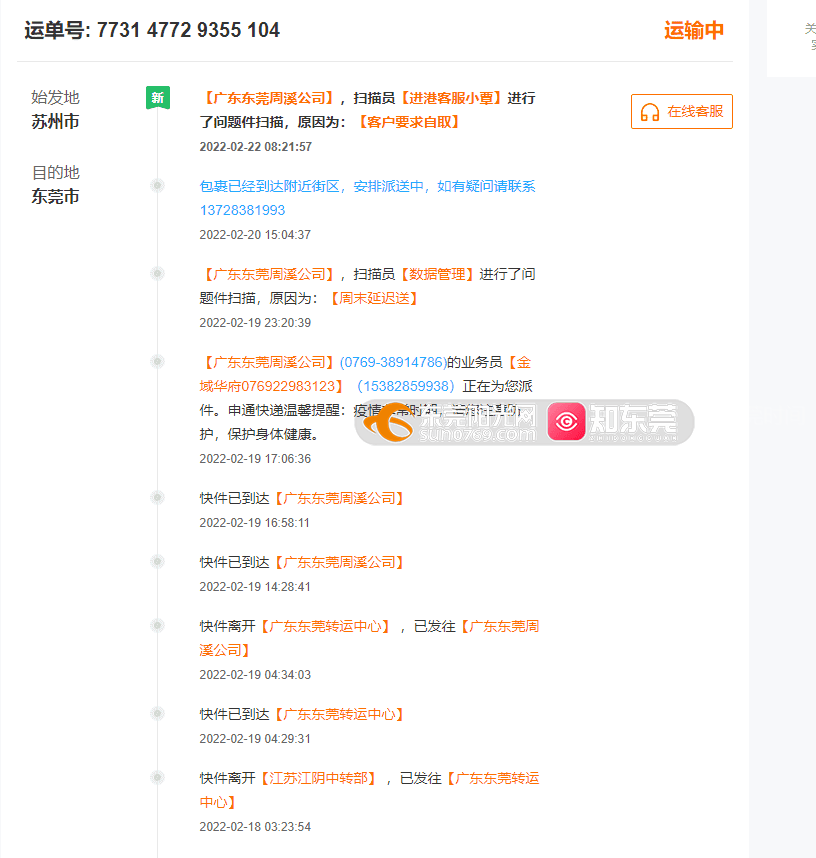Tap phone number 13728381993
This screenshot has width=816, height=858.
click(242, 210)
